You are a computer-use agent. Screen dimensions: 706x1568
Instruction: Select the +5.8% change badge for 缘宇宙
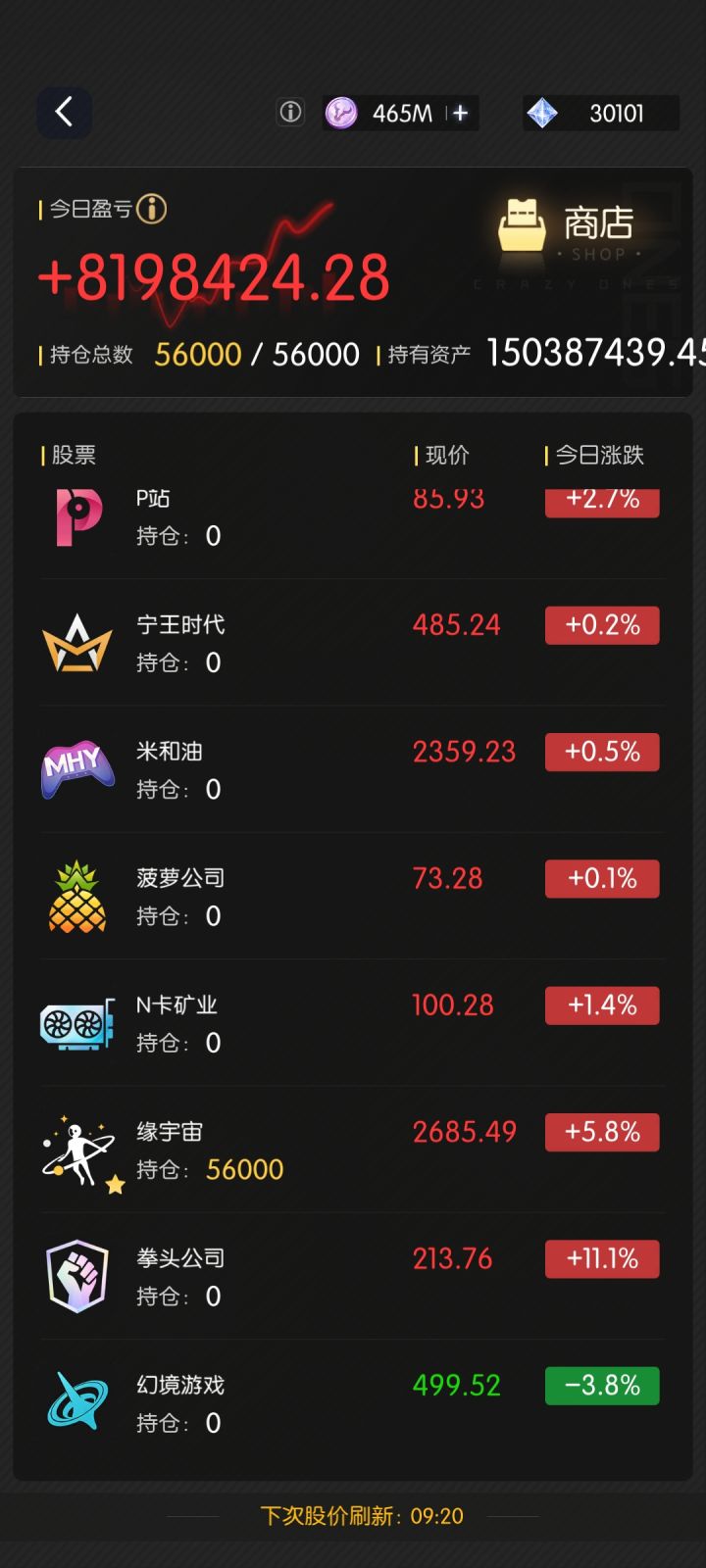tap(601, 1131)
